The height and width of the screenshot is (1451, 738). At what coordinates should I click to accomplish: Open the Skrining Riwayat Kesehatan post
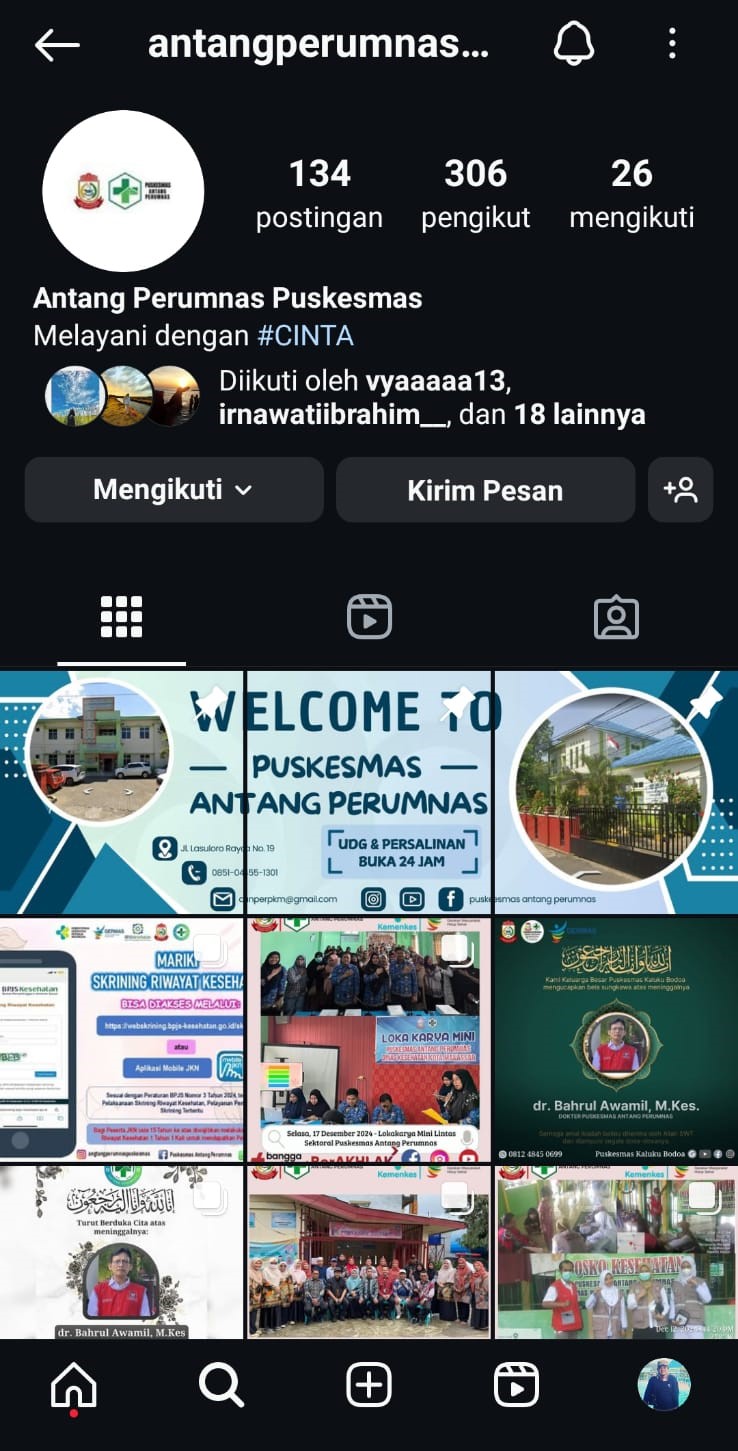point(121,1039)
